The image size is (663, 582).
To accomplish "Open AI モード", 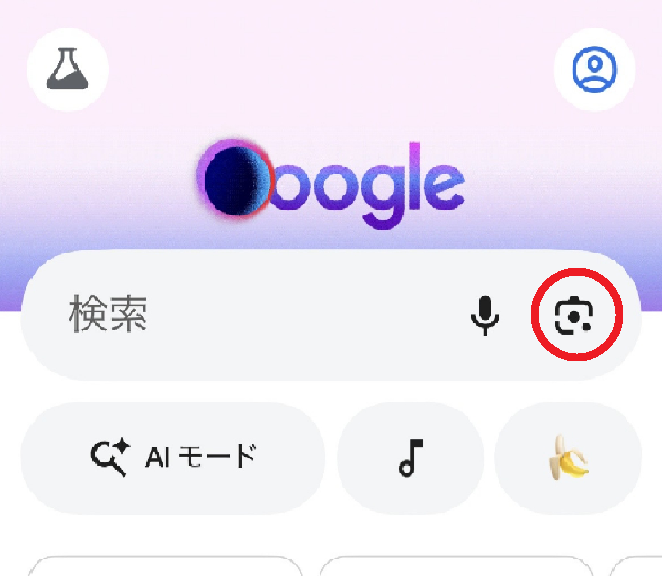I will tap(173, 458).
